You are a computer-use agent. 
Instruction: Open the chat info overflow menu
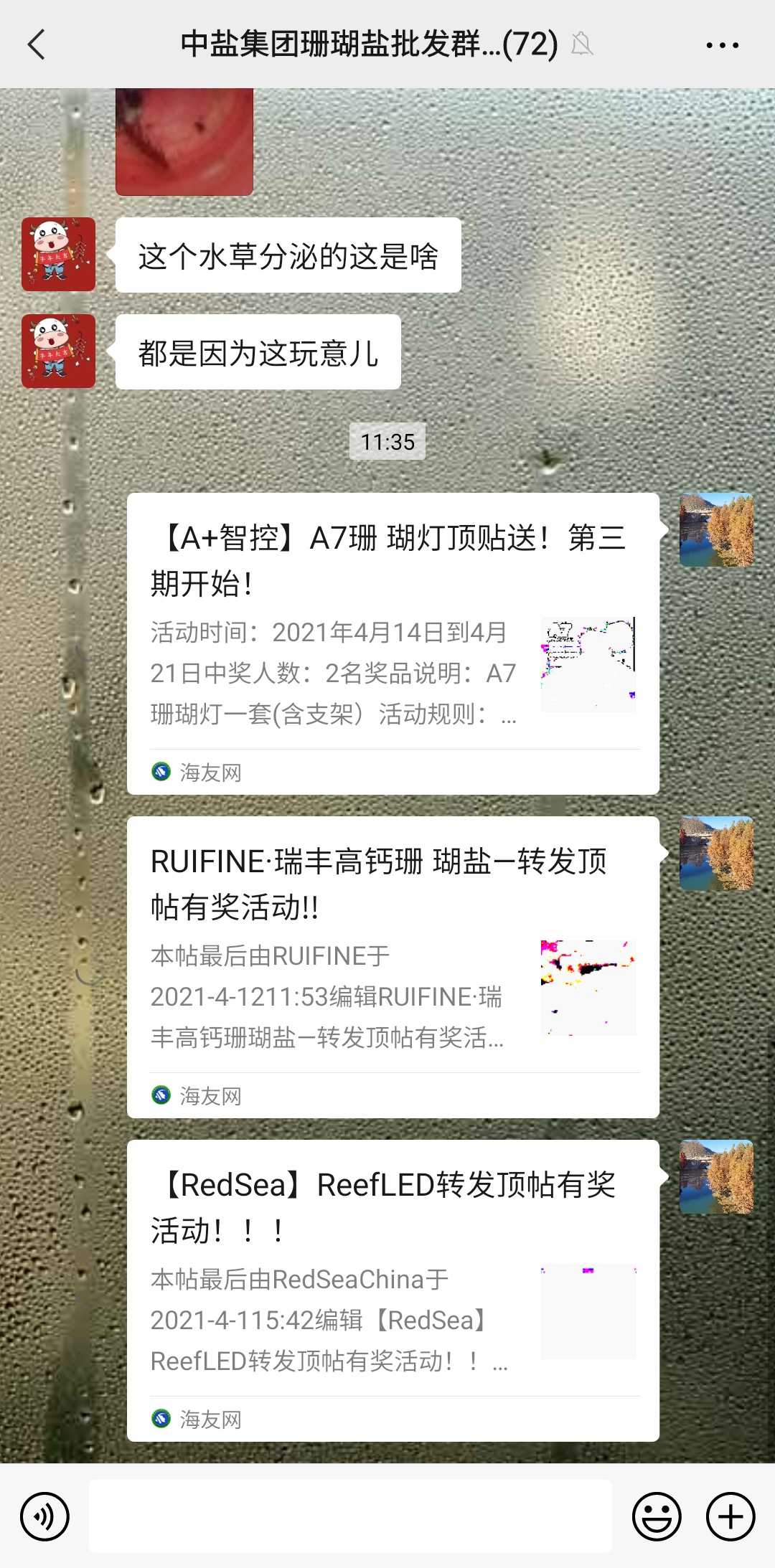(722, 44)
